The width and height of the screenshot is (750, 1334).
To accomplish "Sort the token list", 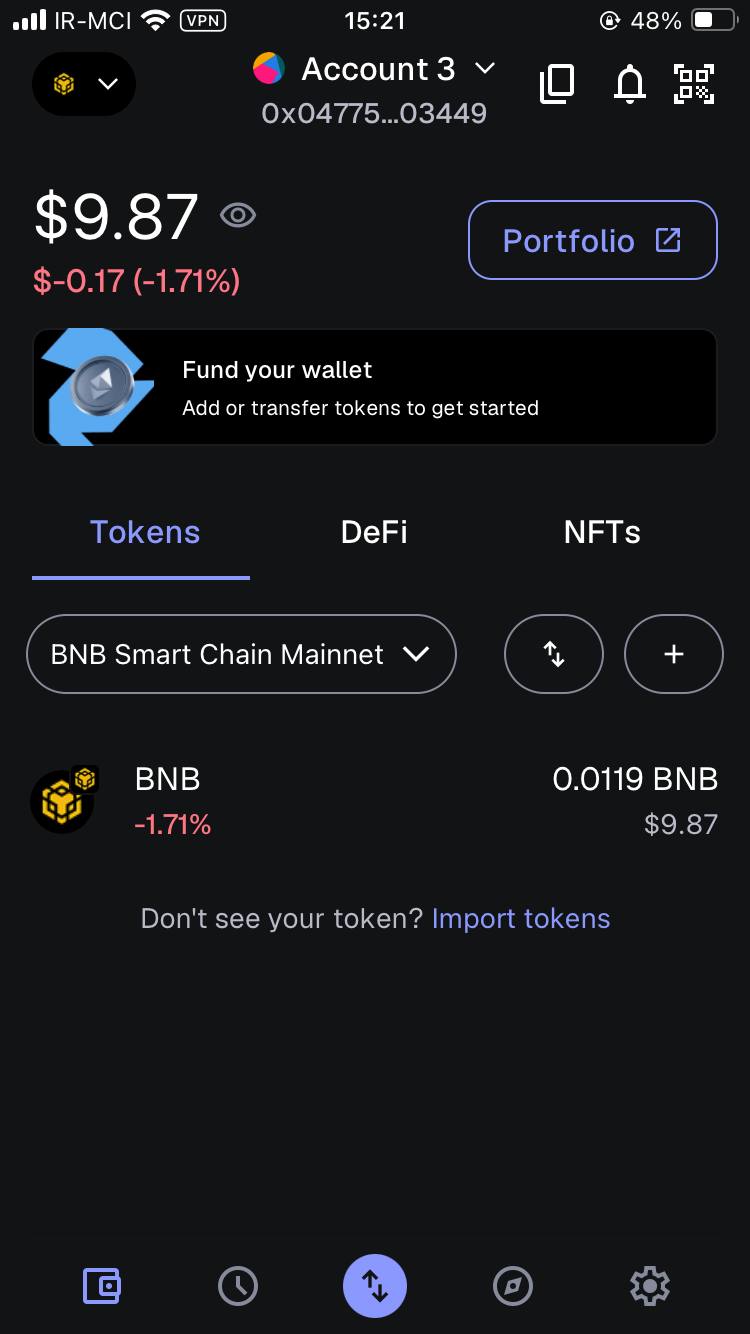I will [554, 654].
